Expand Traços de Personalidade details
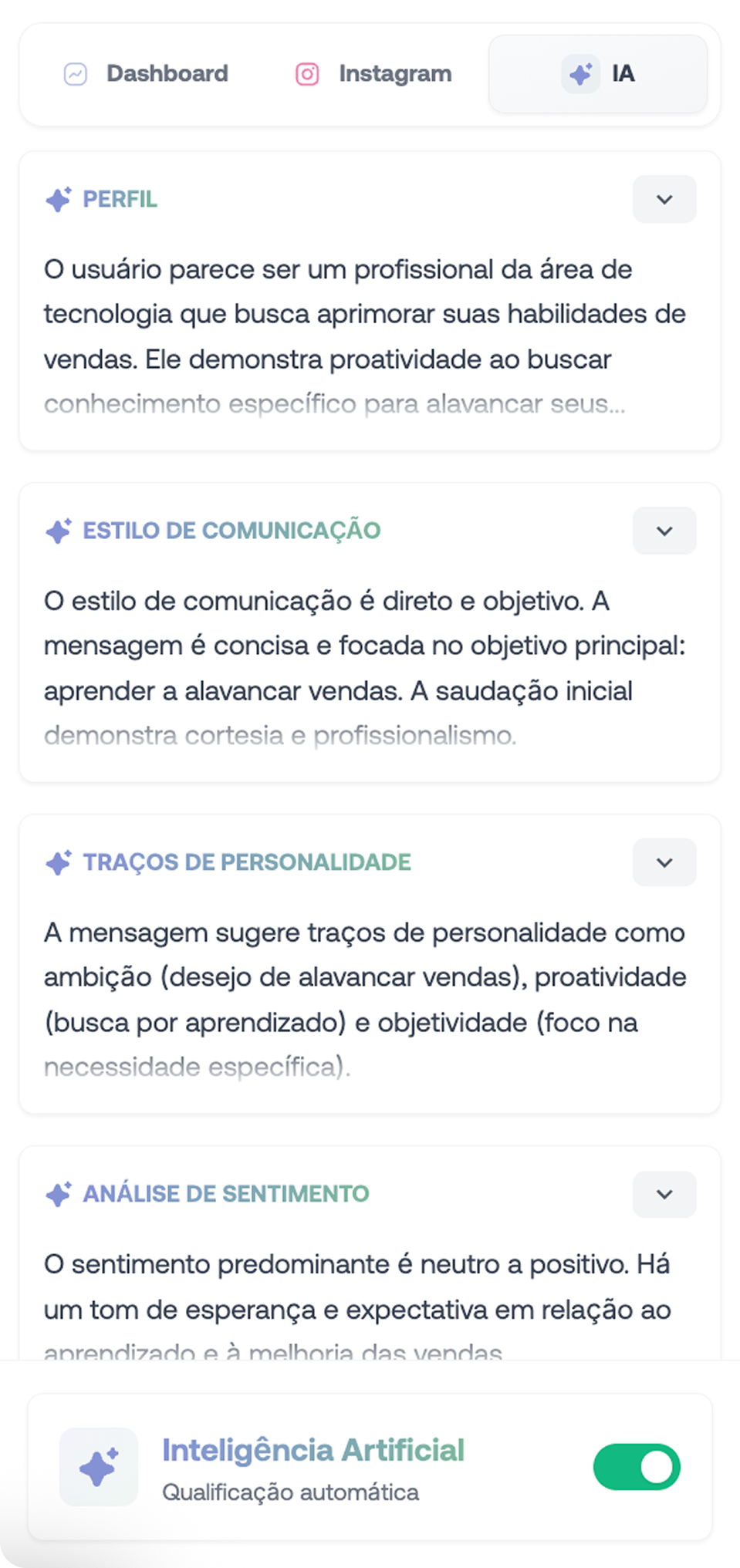Image resolution: width=740 pixels, height=1568 pixels. (x=664, y=863)
